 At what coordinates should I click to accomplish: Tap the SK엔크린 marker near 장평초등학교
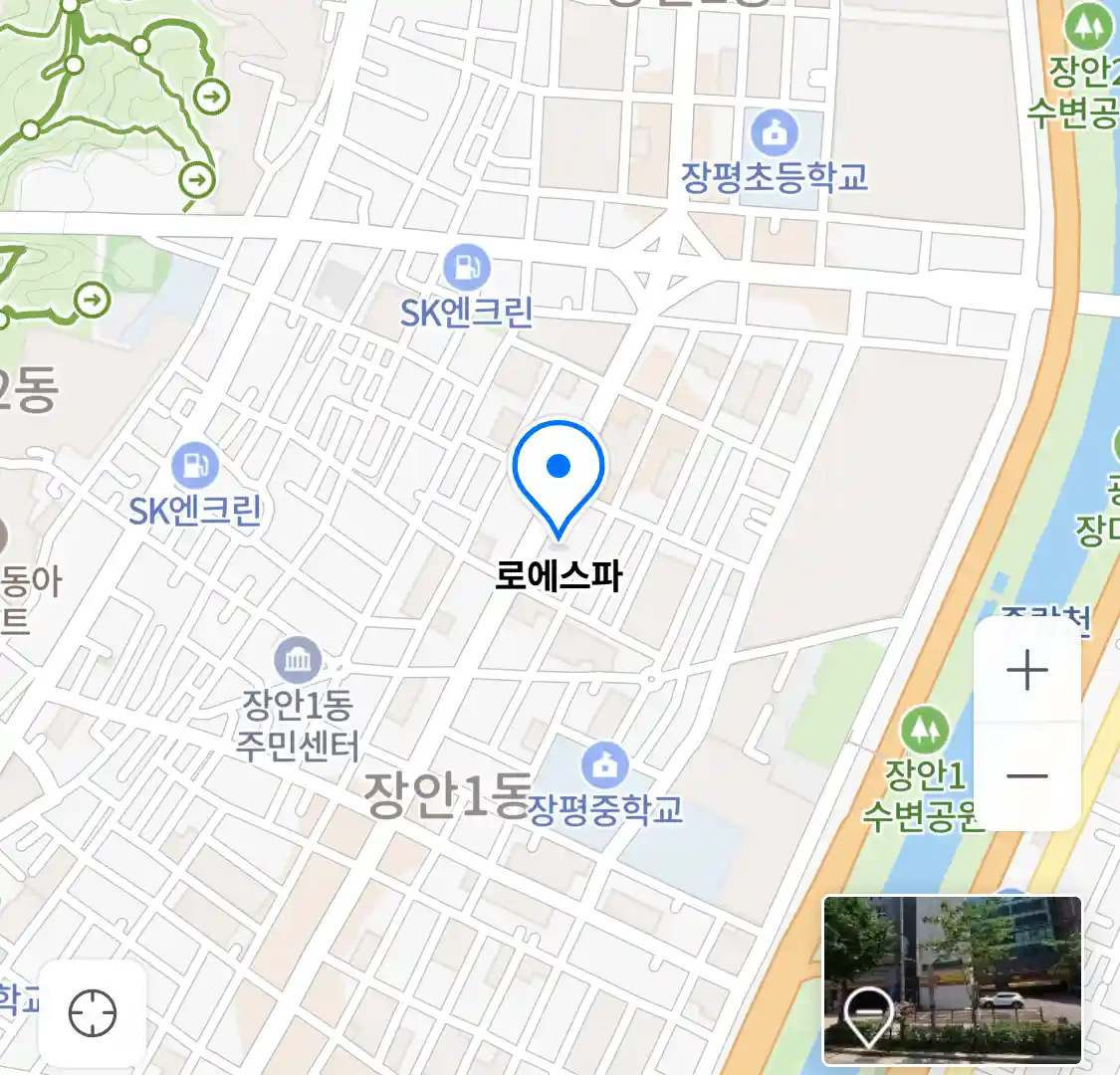pos(467,268)
